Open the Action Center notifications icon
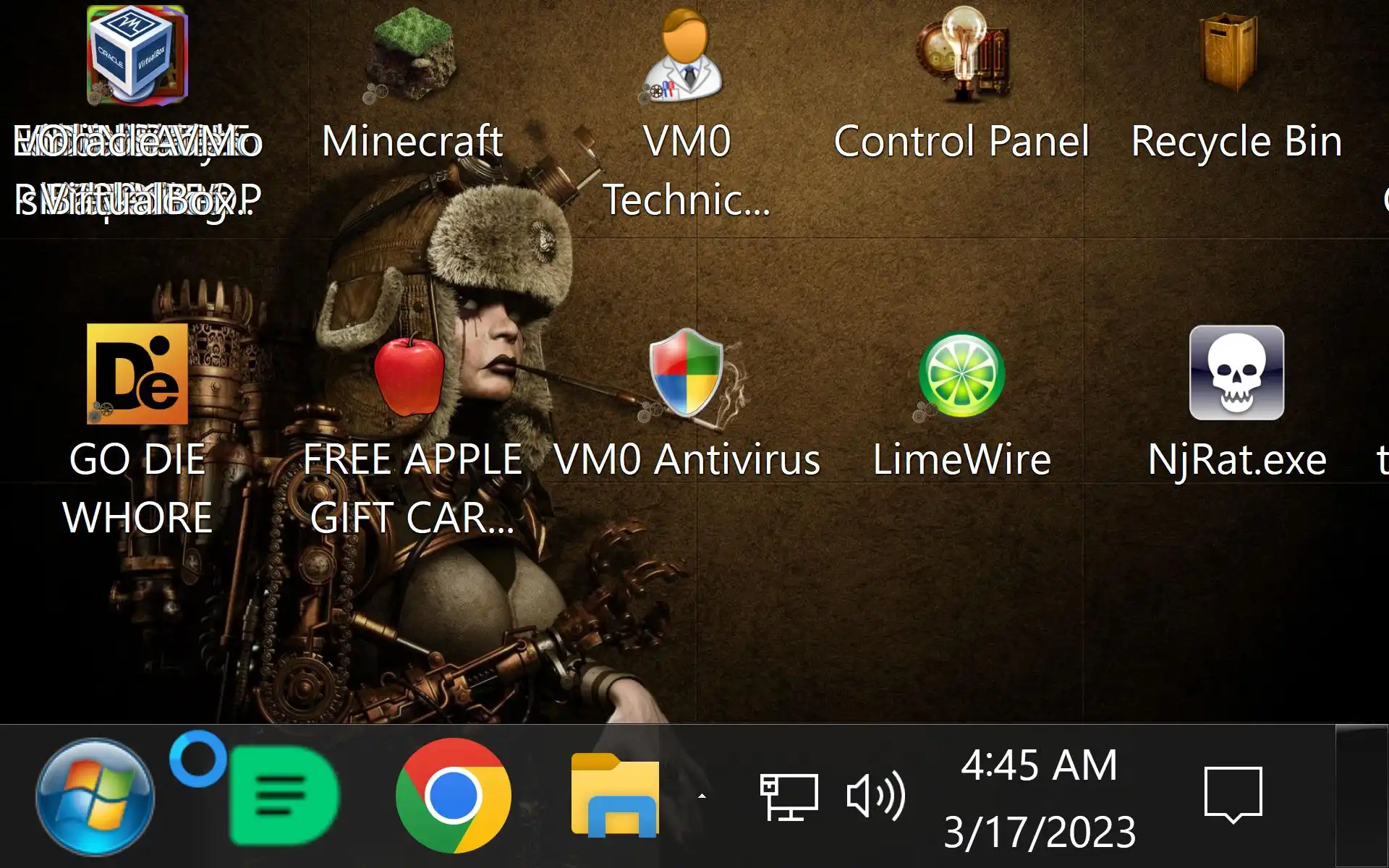This screenshot has height=868, width=1389. (x=1233, y=796)
